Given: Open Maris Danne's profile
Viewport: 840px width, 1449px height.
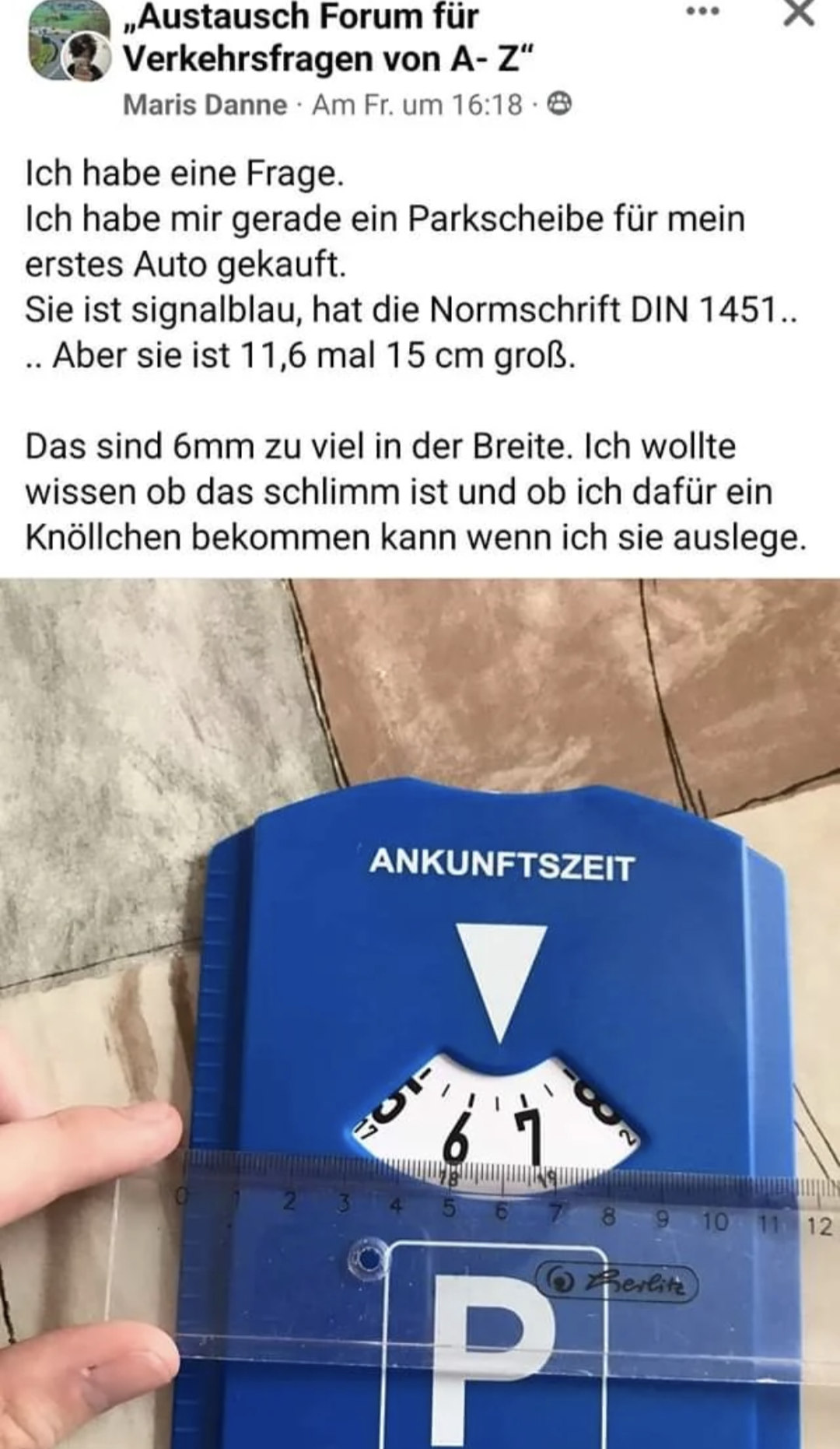Looking at the screenshot, I should [x=205, y=104].
